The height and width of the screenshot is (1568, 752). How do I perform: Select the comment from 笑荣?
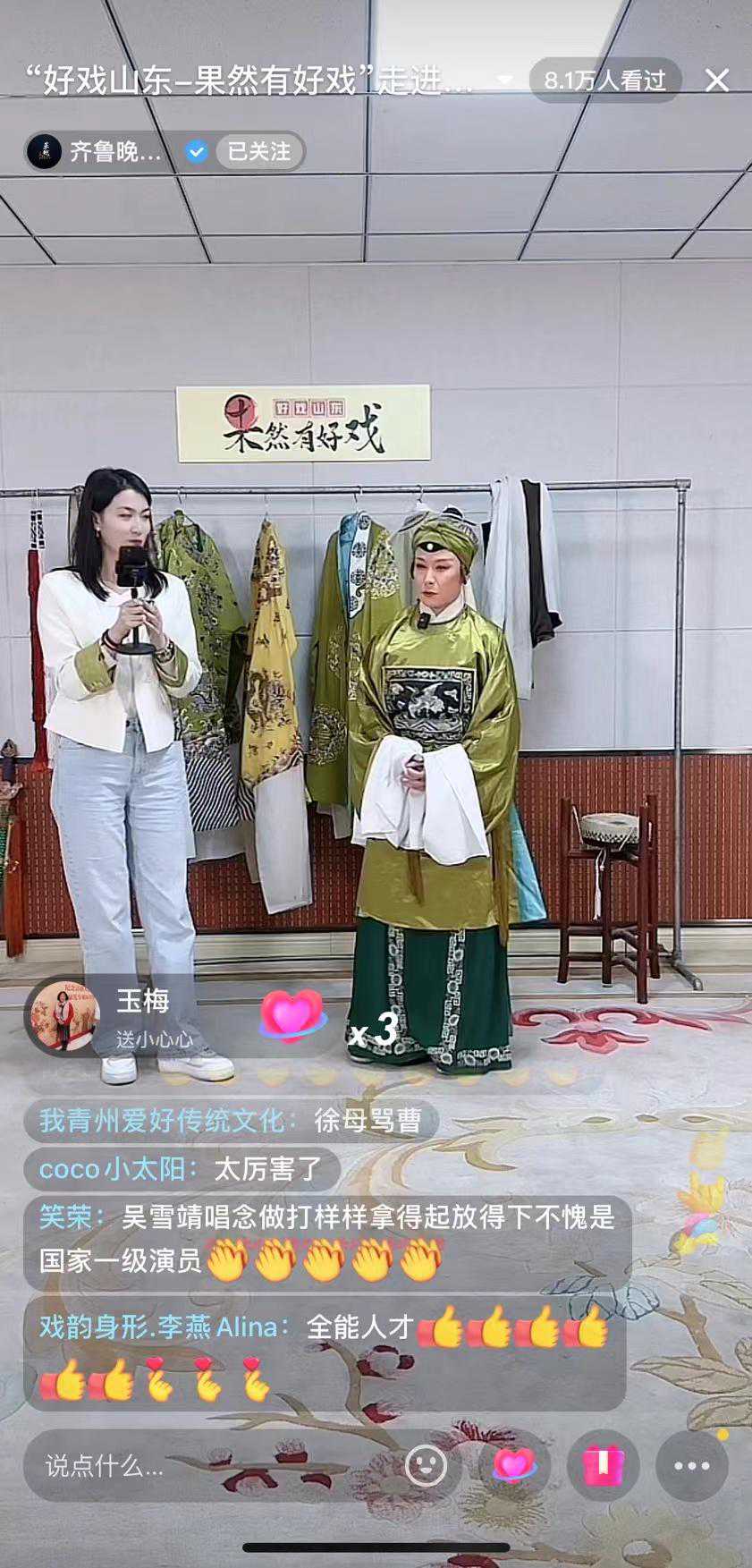[x=327, y=1240]
